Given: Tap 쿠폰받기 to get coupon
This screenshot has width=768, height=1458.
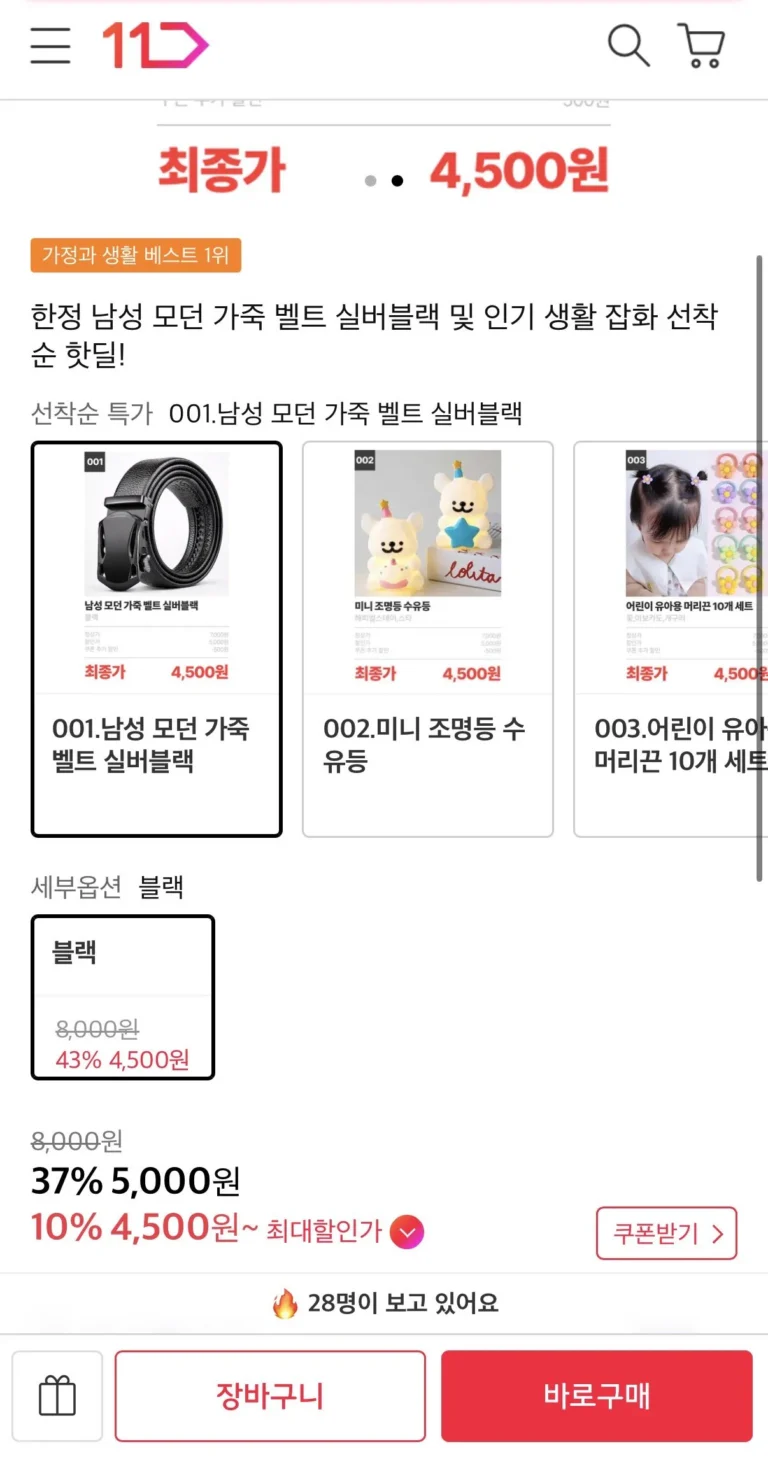Looking at the screenshot, I should point(666,1233).
